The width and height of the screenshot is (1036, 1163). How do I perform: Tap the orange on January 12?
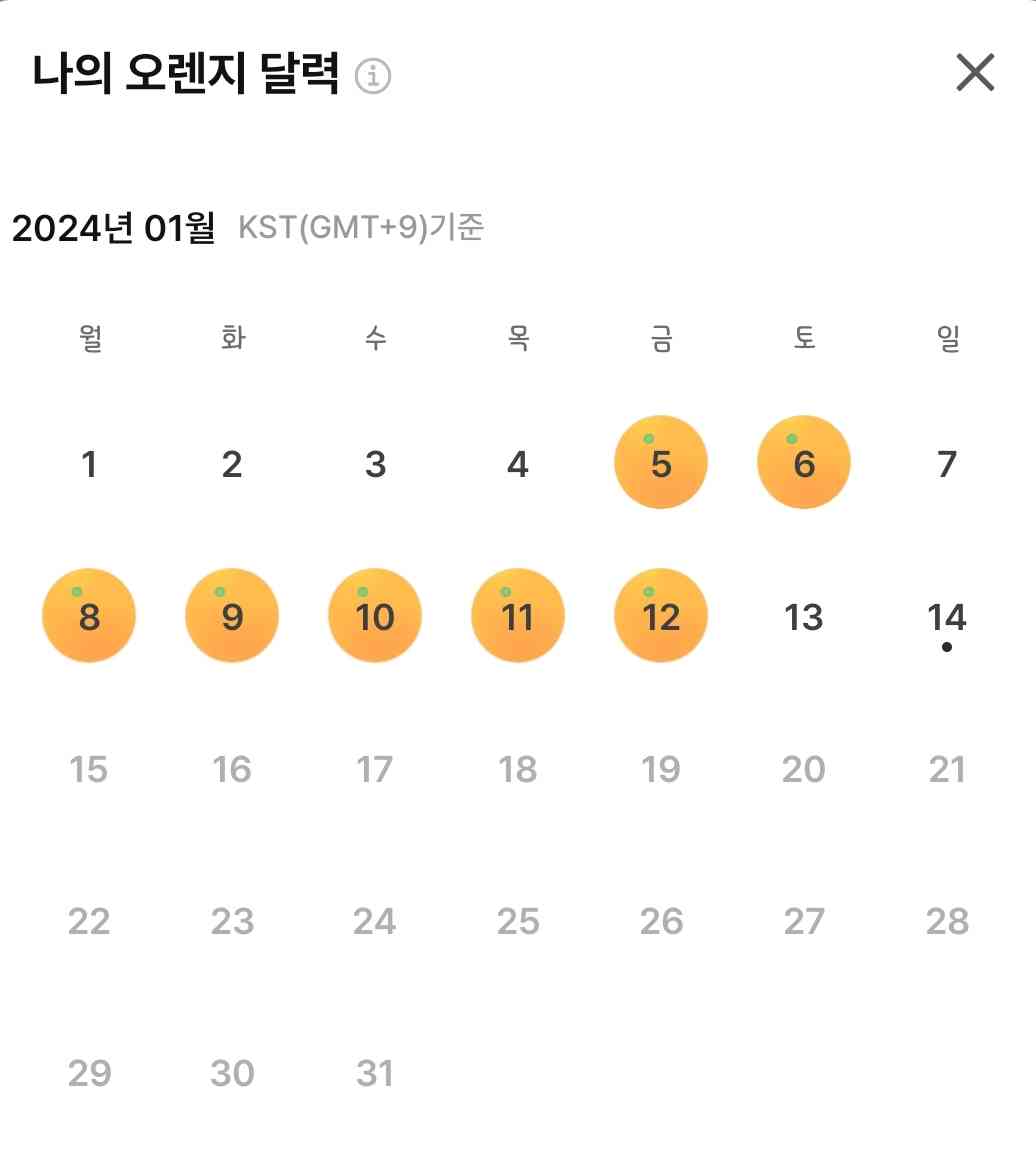(x=661, y=616)
